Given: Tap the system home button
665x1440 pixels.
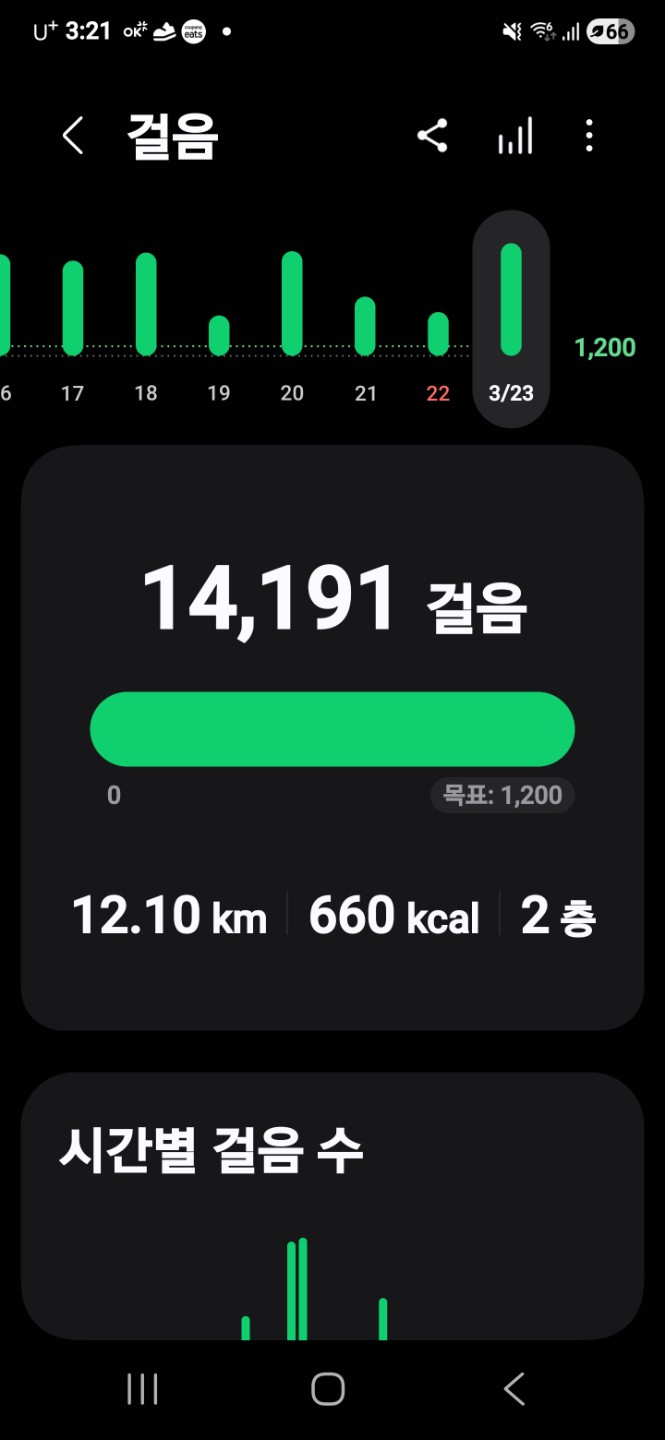Looking at the screenshot, I should point(328,1389).
